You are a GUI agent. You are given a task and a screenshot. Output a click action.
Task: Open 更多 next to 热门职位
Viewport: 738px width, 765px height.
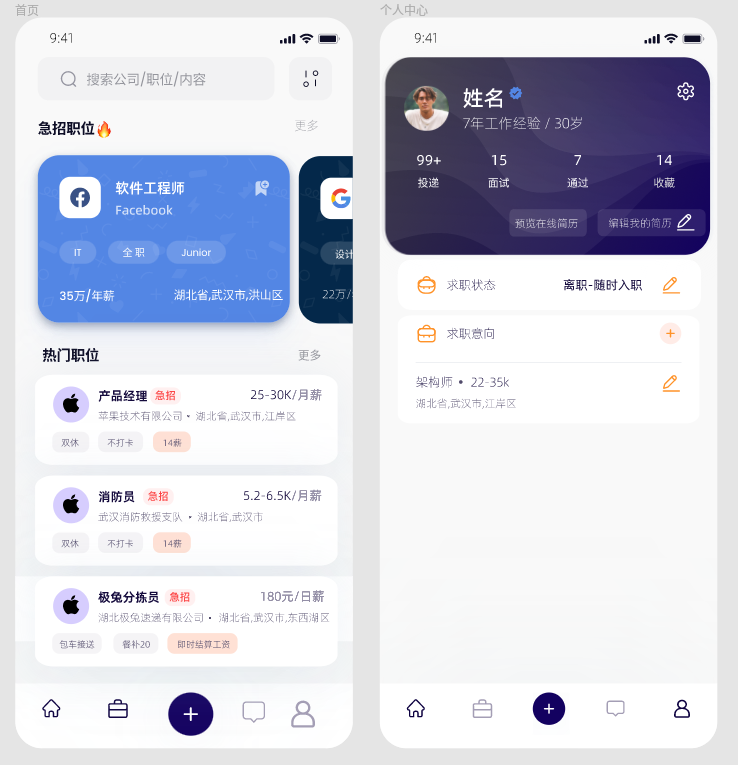click(x=309, y=355)
